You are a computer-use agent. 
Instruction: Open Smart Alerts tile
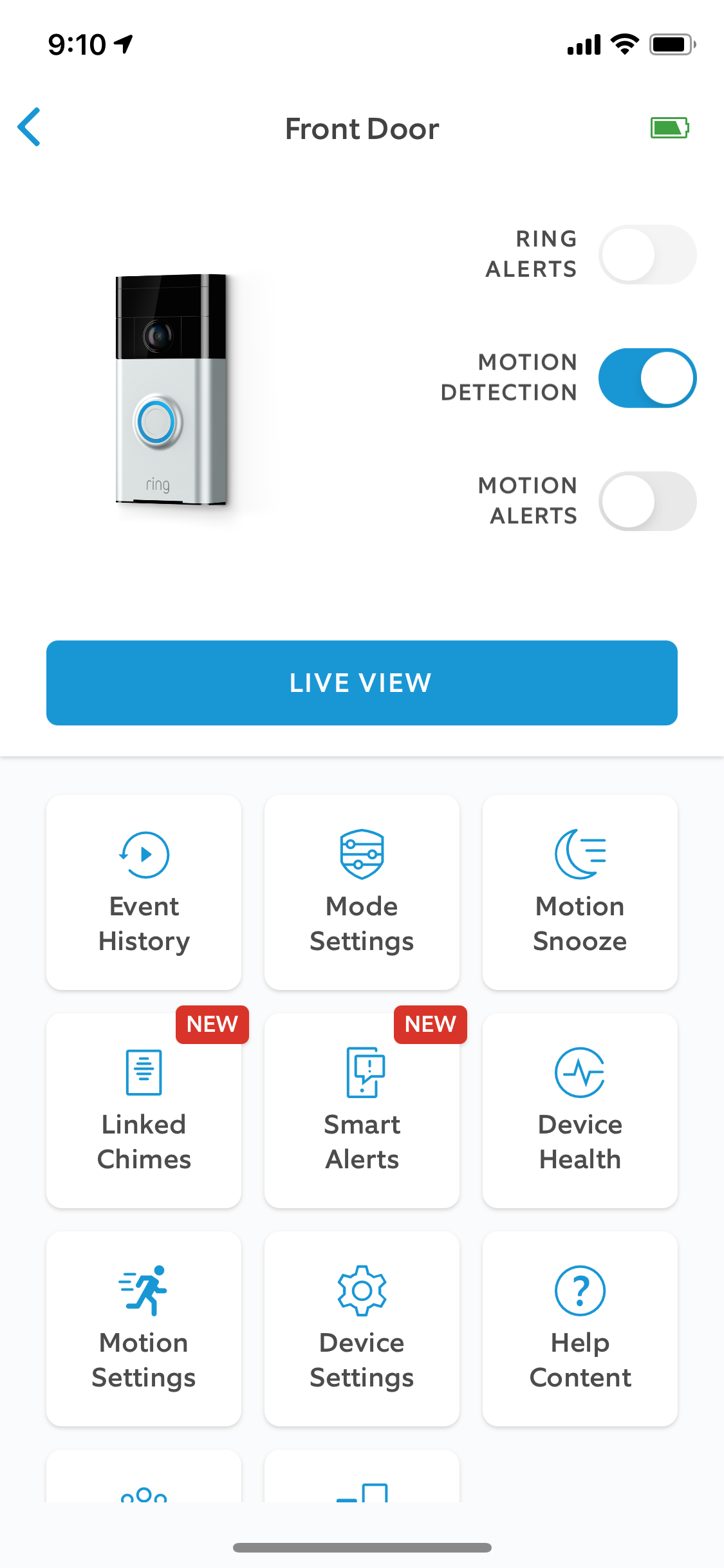(x=362, y=1110)
